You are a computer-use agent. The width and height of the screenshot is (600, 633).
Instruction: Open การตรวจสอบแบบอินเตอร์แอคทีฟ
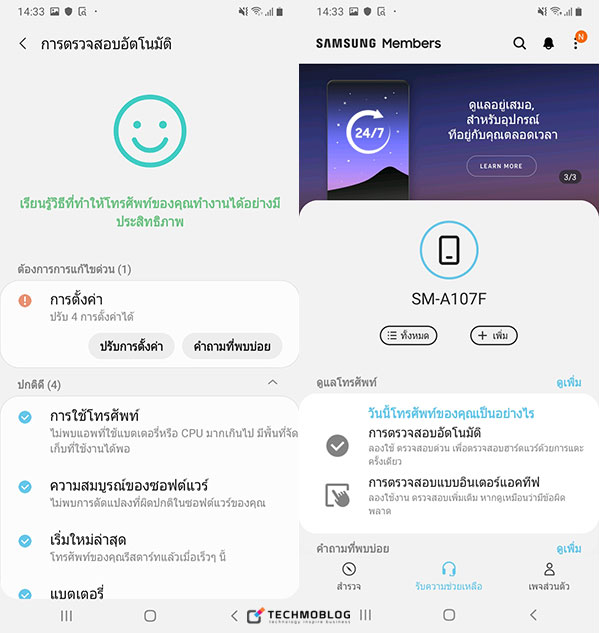click(450, 496)
